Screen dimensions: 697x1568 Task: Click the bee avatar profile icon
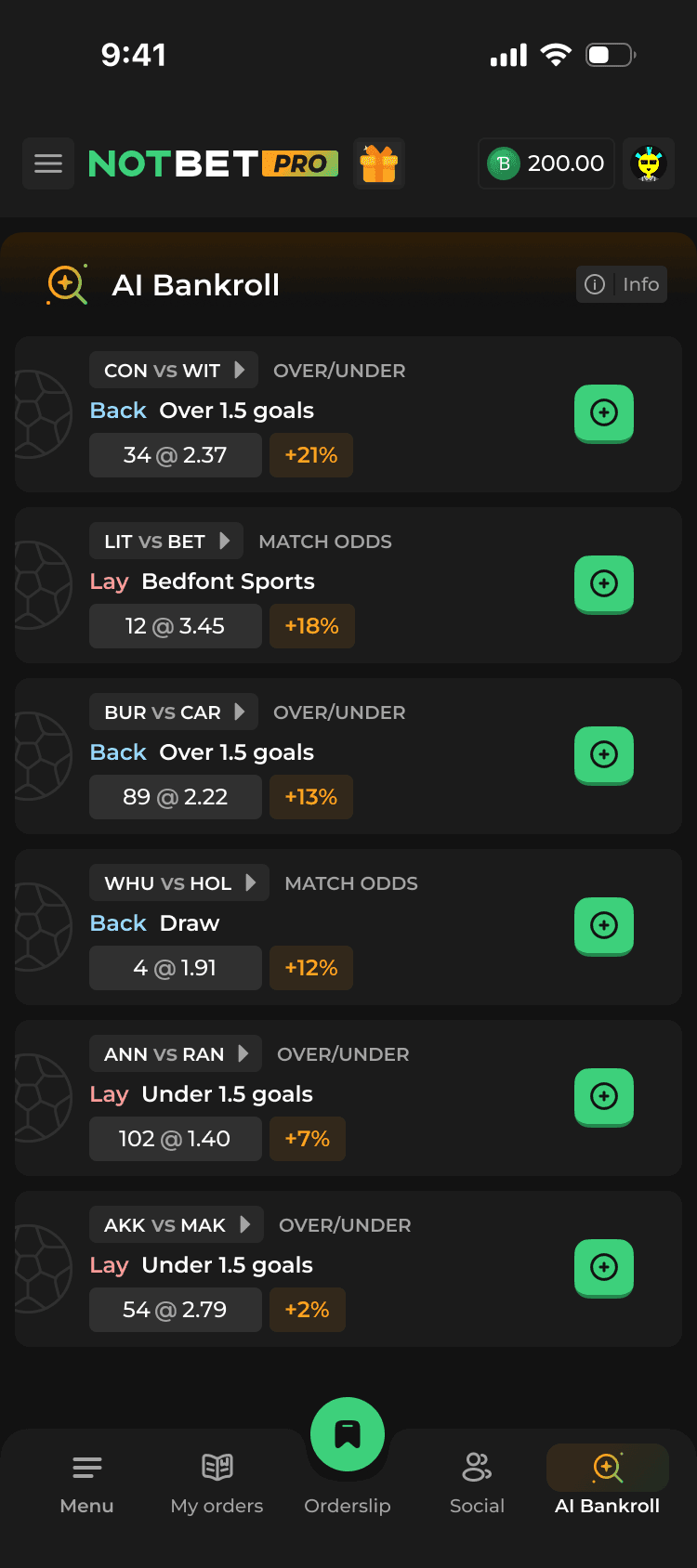(649, 163)
